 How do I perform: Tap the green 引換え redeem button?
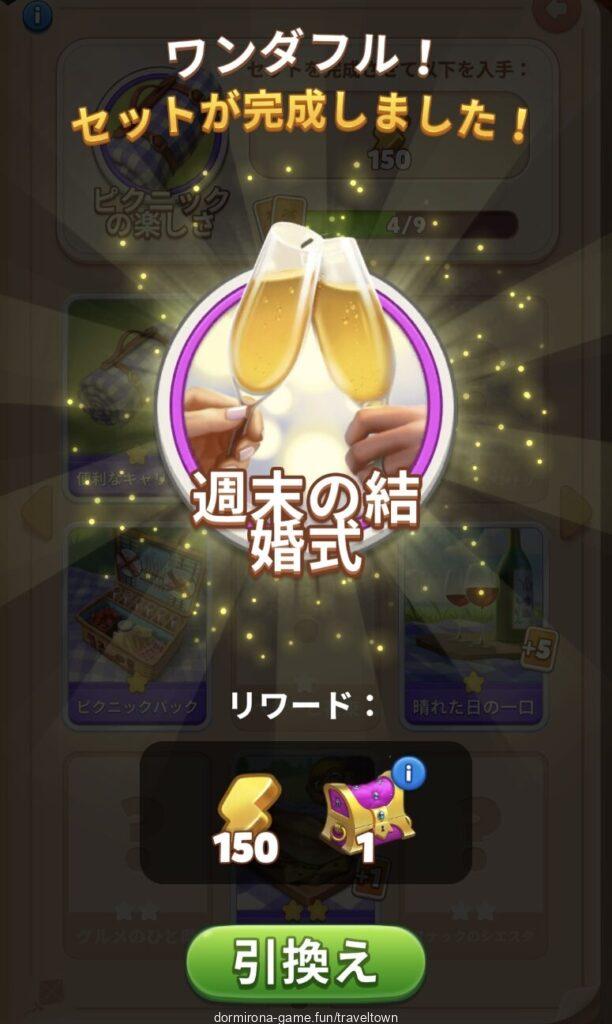point(305,964)
